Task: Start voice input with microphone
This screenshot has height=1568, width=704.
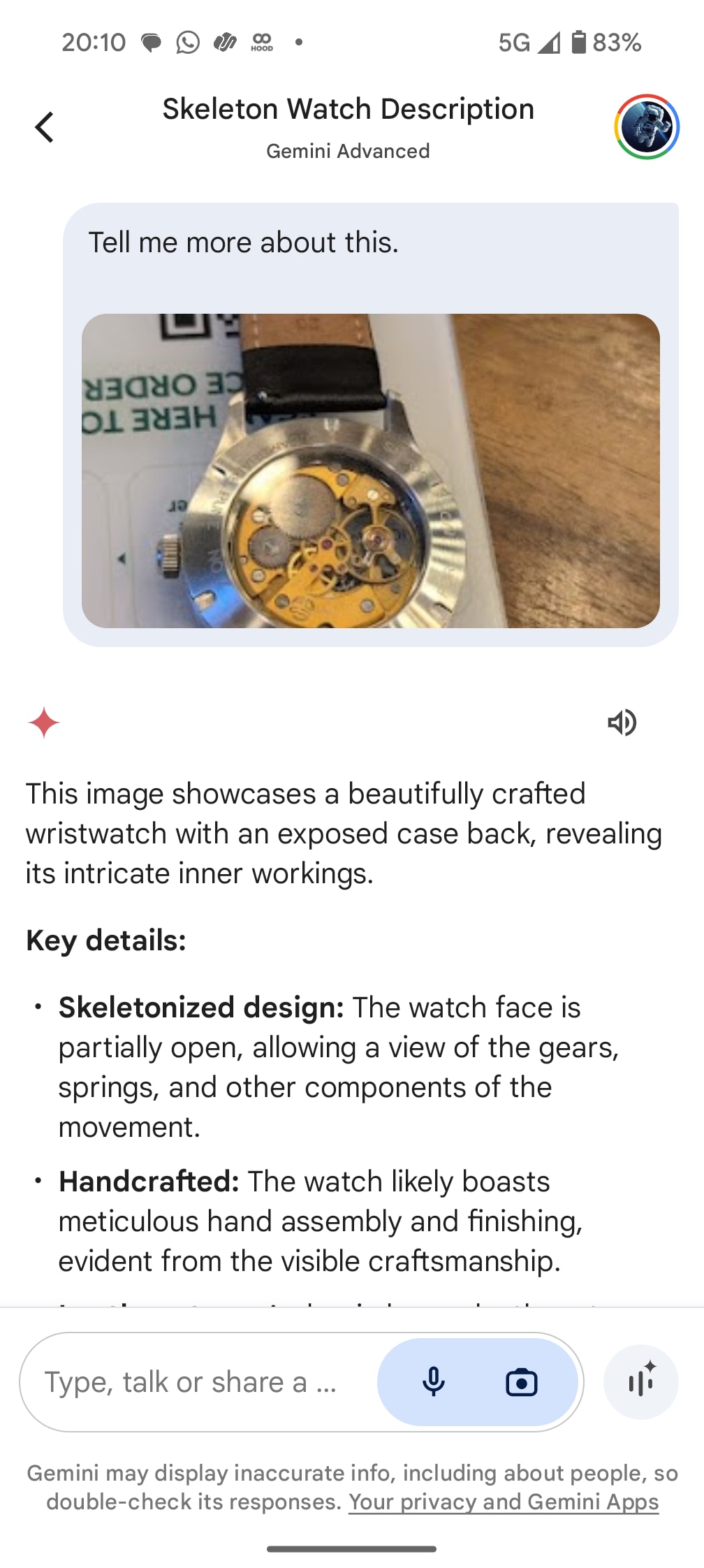Action: click(433, 1382)
